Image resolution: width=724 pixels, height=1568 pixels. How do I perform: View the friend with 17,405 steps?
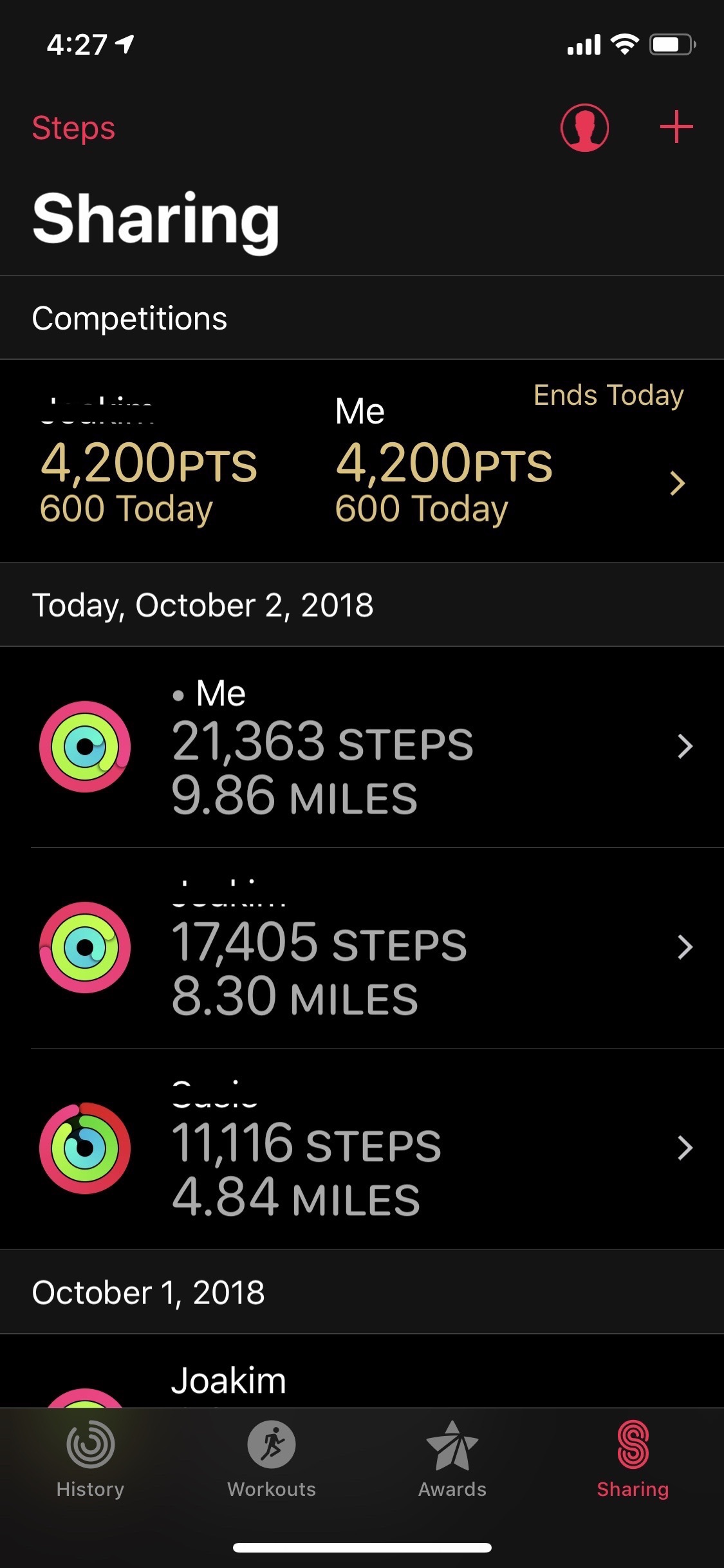point(362,947)
